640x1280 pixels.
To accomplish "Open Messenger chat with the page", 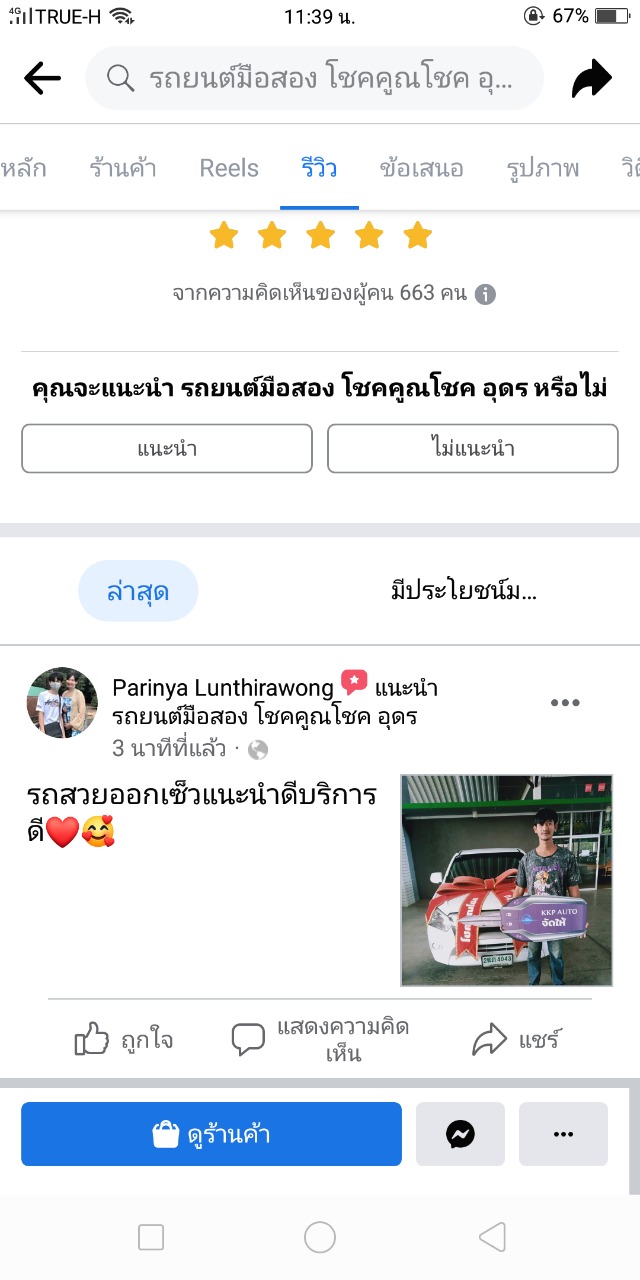I will click(x=460, y=1134).
